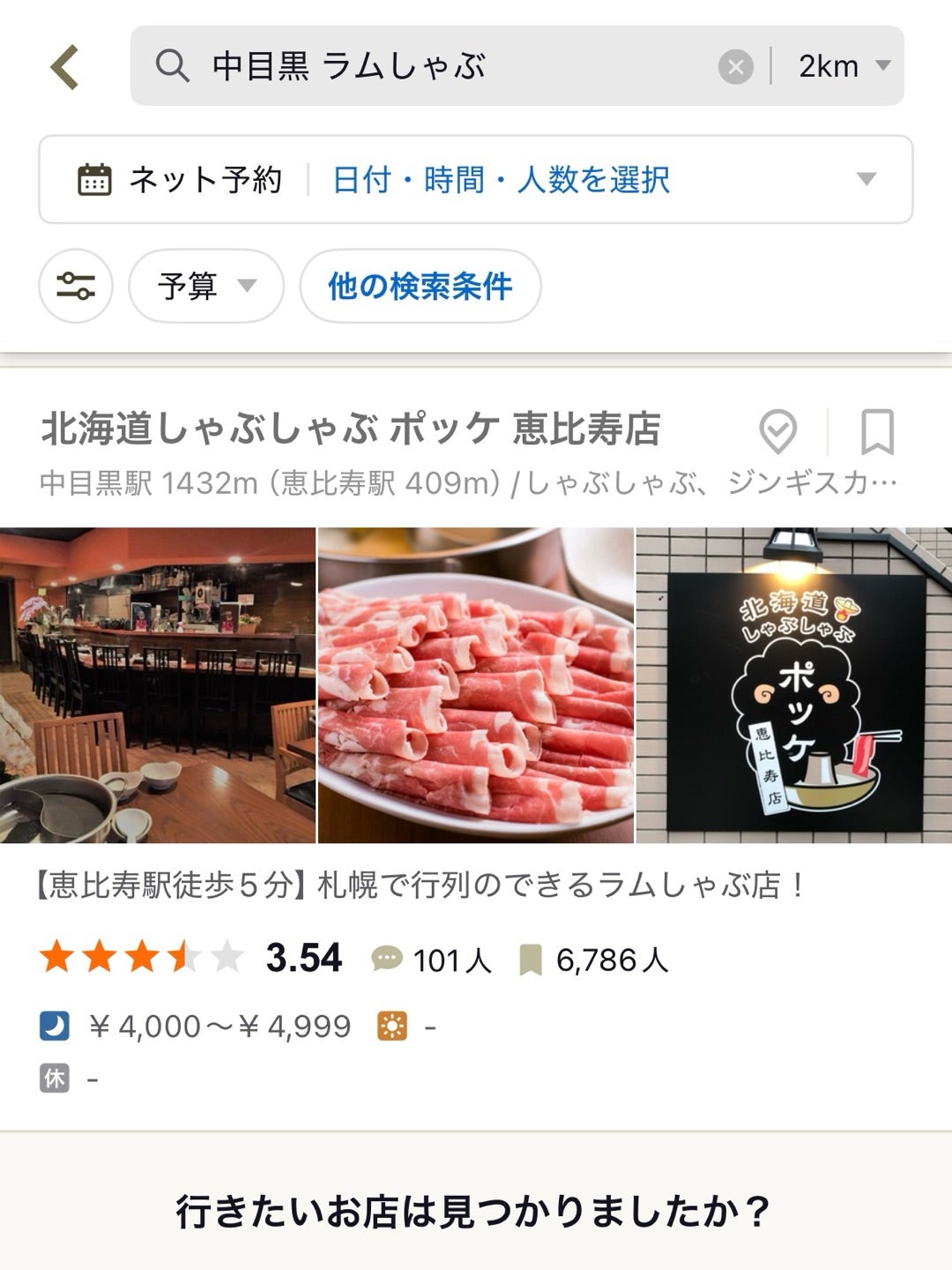Open the 2km distance dropdown
The height and width of the screenshot is (1270, 952).
click(843, 66)
